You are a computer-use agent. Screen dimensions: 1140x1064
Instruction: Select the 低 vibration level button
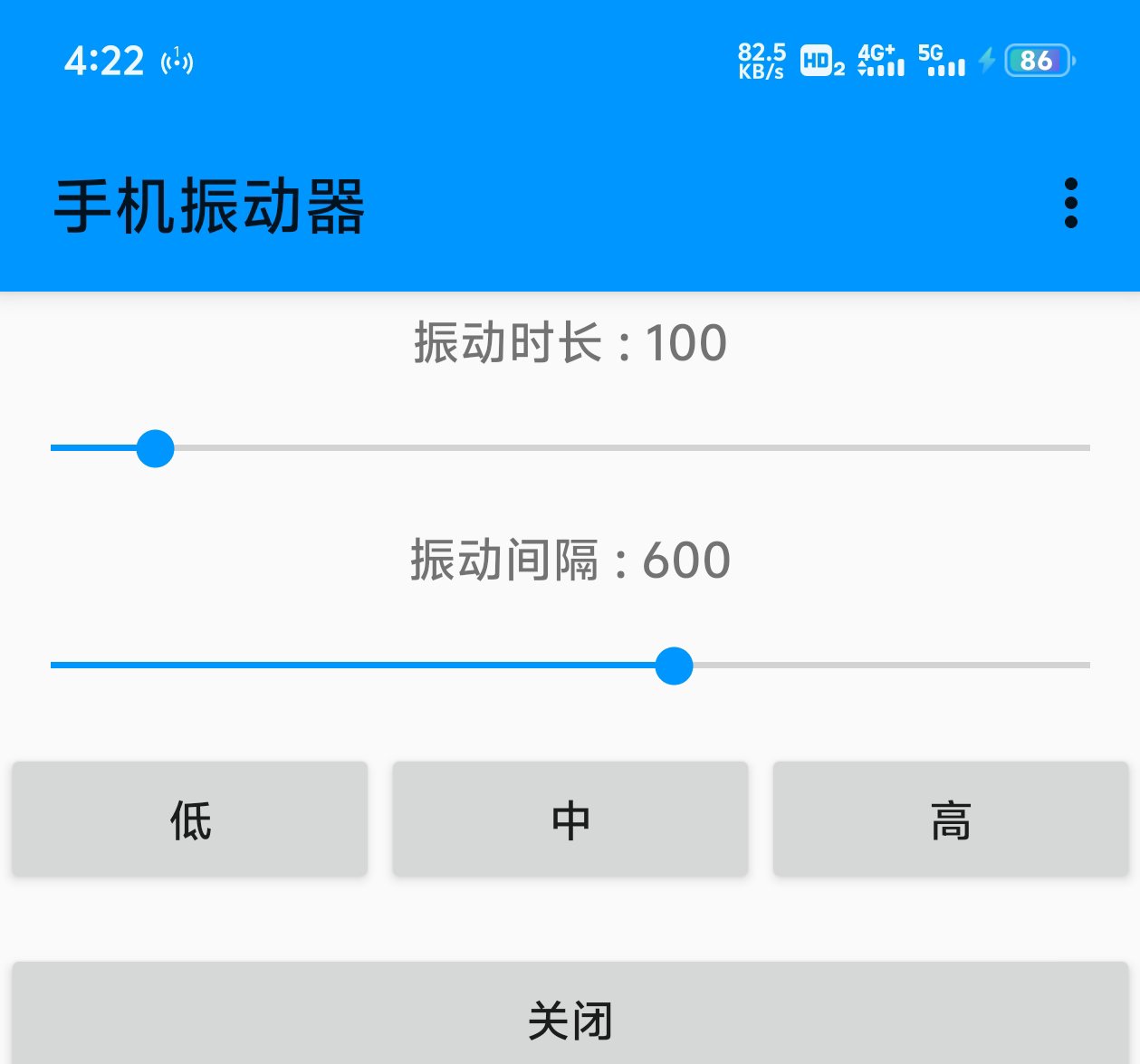pyautogui.click(x=190, y=820)
